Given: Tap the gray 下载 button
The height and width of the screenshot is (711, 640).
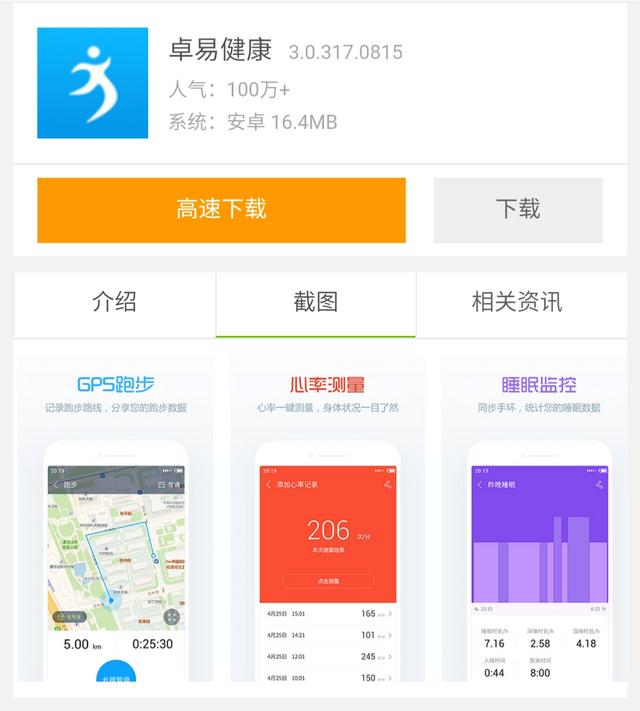Looking at the screenshot, I should click(x=517, y=210).
